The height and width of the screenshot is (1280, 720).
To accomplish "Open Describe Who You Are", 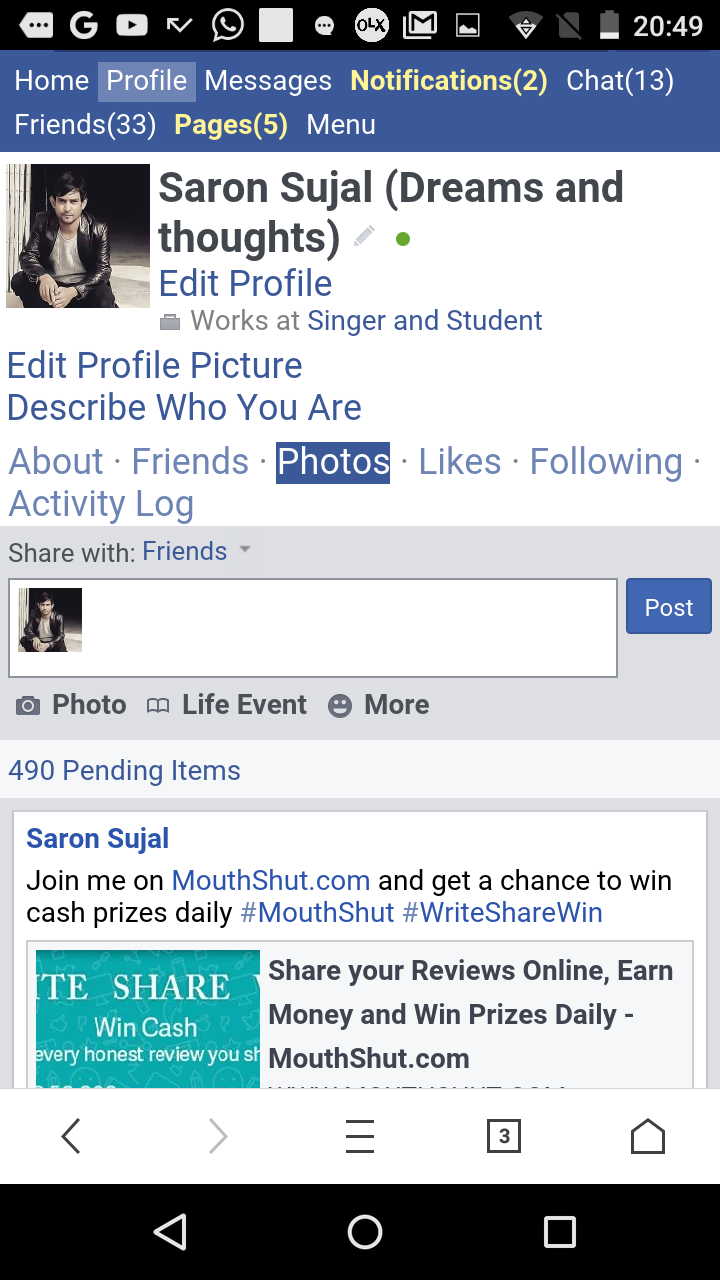I will pyautogui.click(x=184, y=408).
